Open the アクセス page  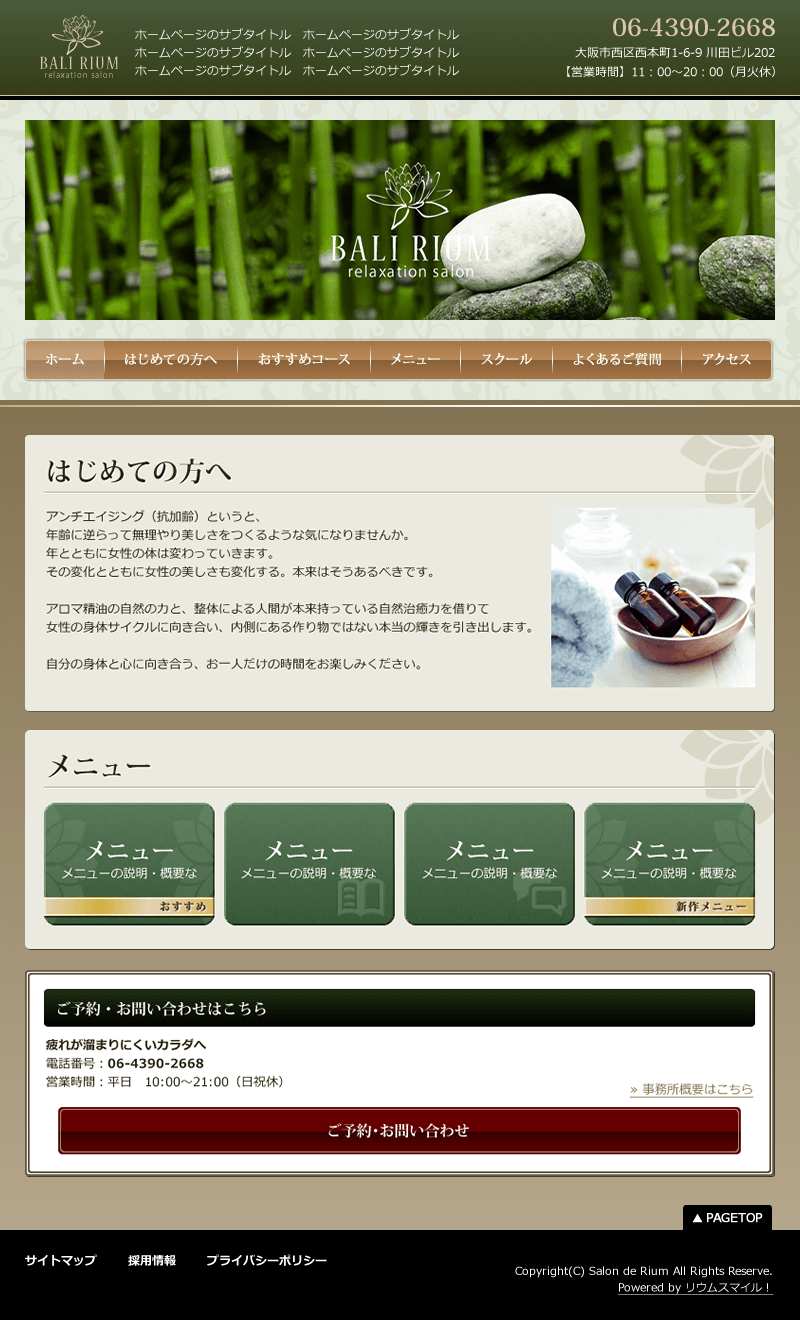point(726,360)
